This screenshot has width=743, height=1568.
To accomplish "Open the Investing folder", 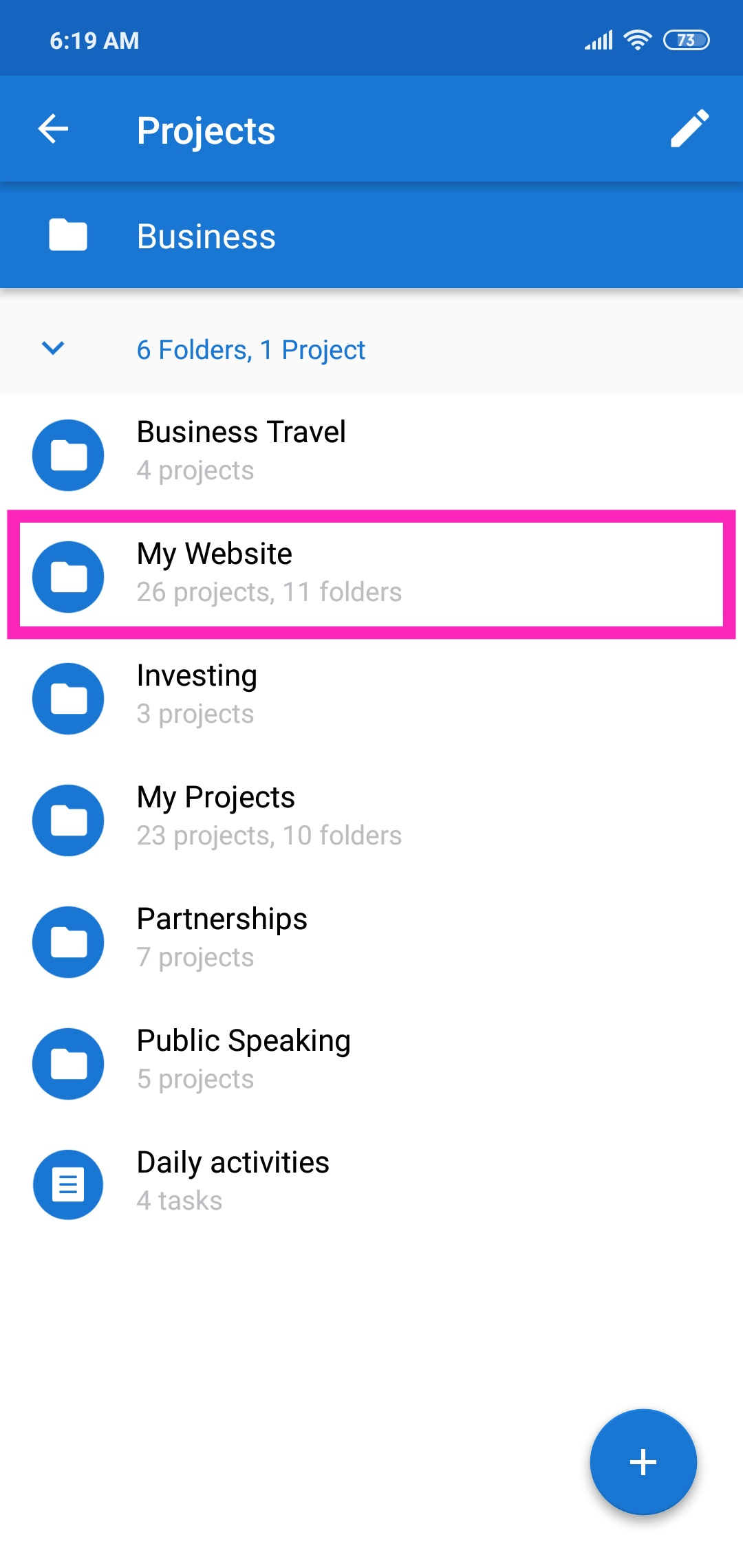I will click(371, 697).
